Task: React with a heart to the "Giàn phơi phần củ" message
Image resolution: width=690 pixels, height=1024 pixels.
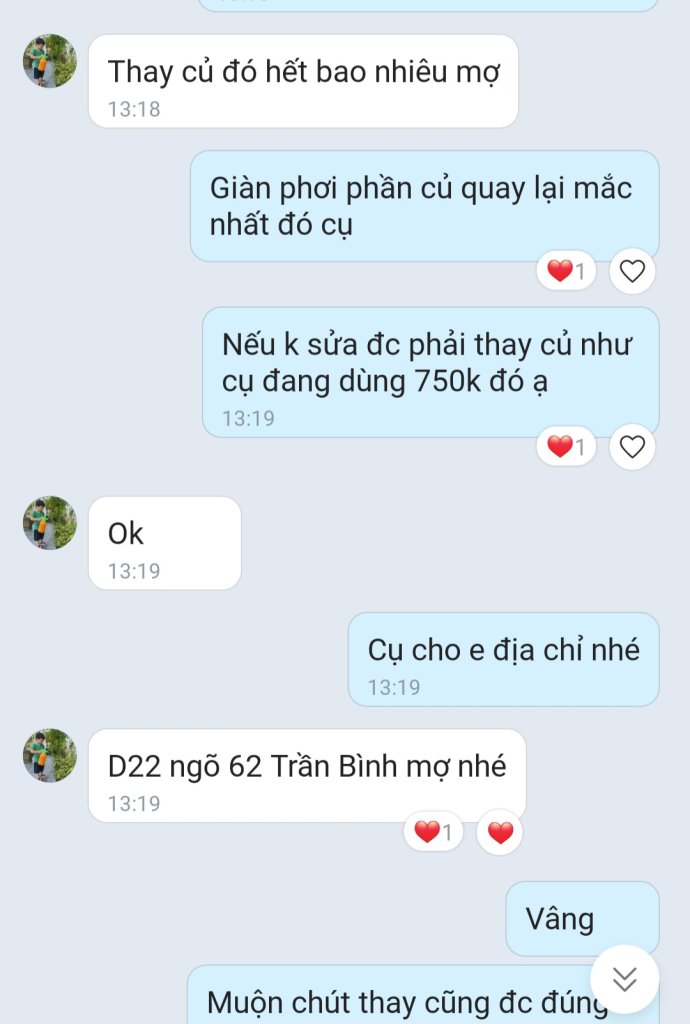Action: tap(632, 271)
